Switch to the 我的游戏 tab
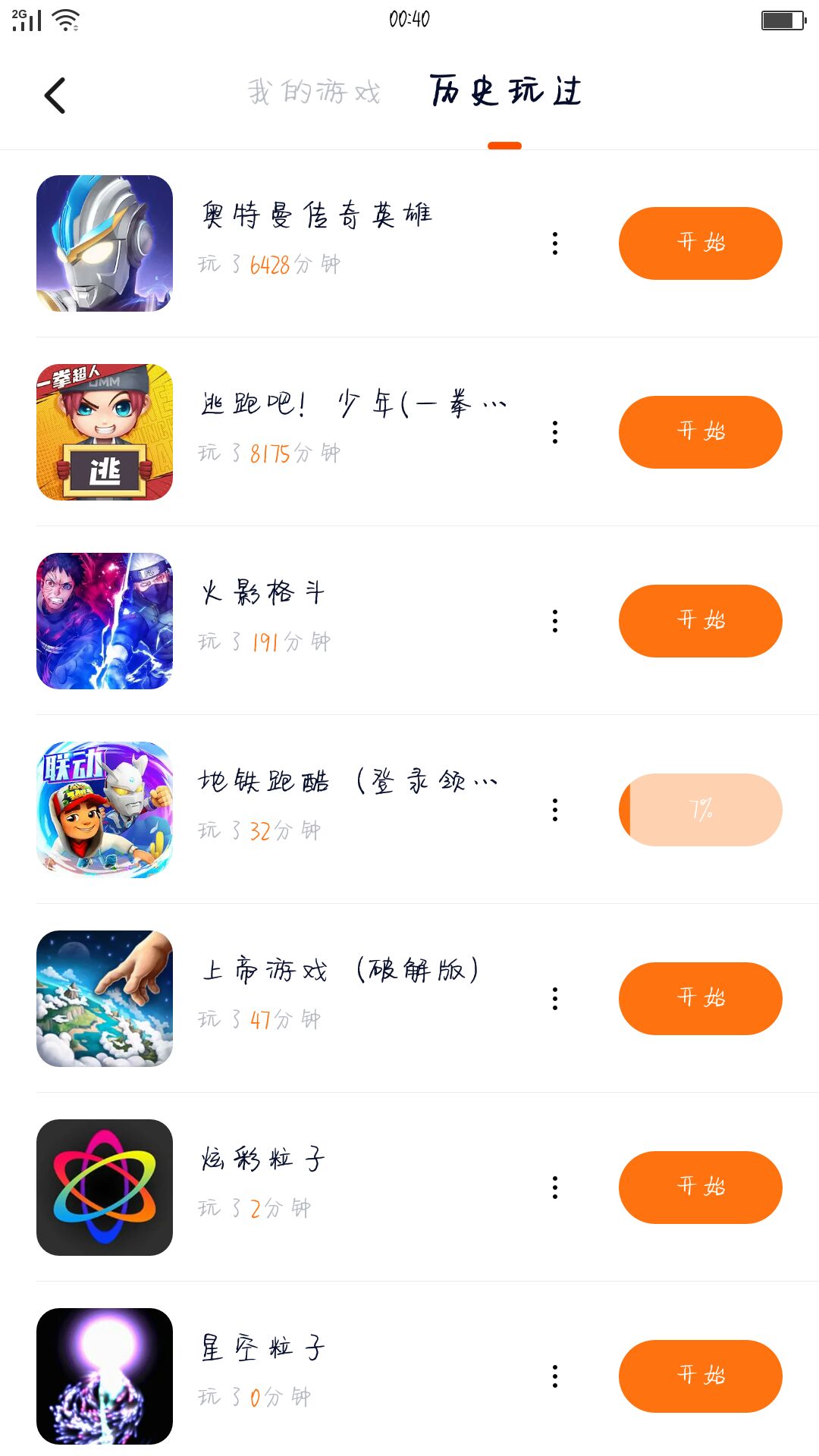819x1456 pixels. tap(314, 92)
